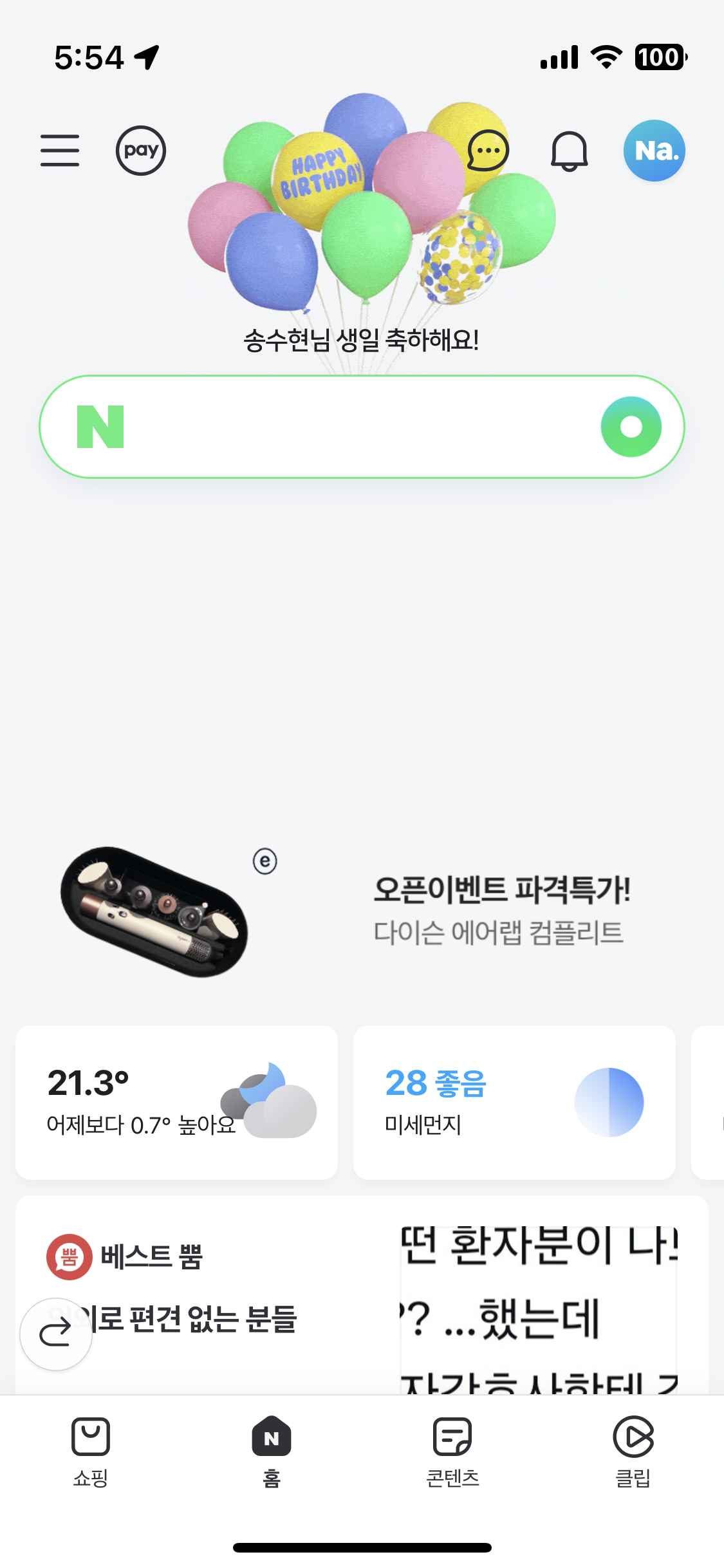Open the Na. profile button

tap(654, 151)
